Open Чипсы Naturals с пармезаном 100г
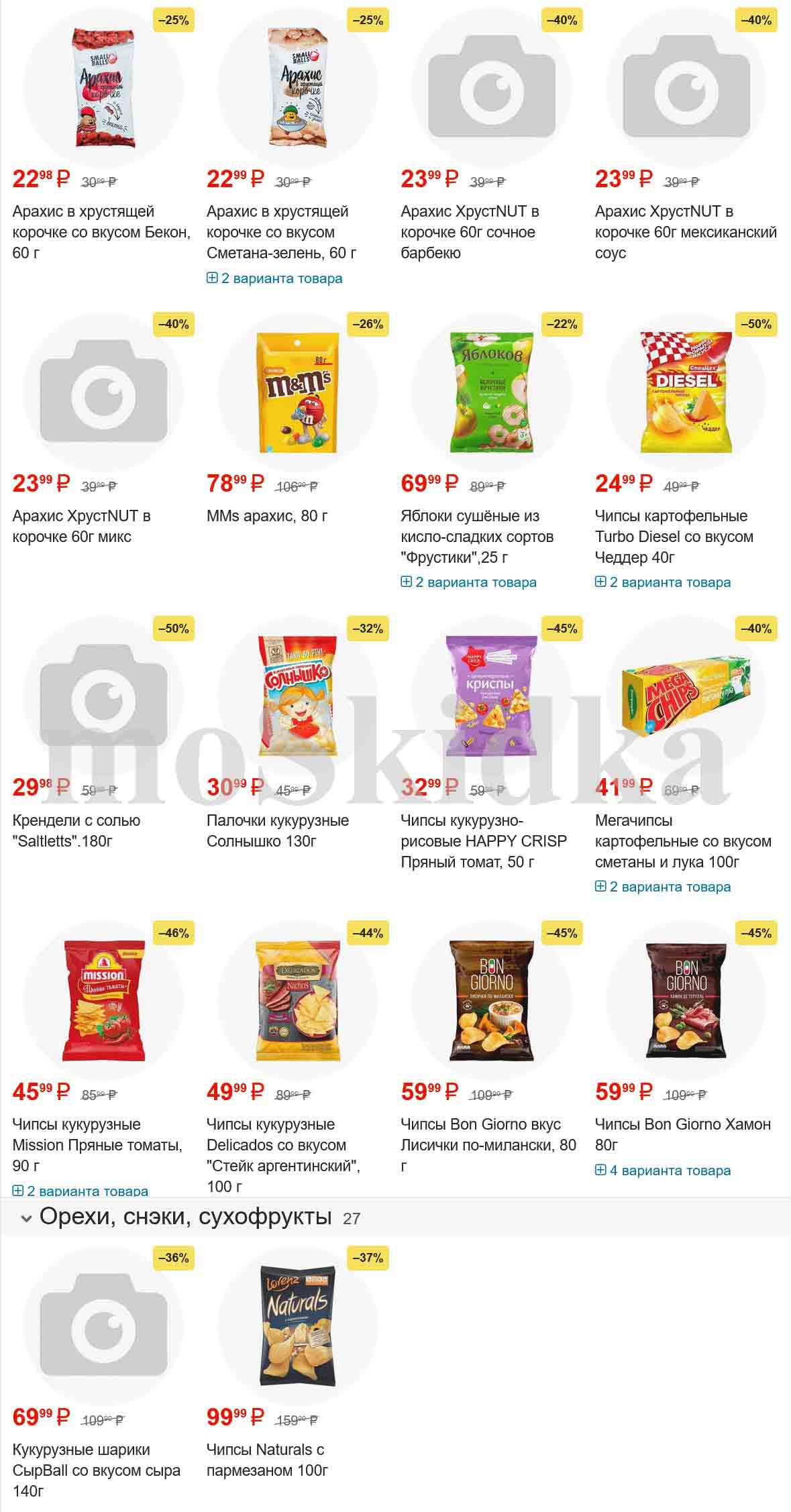The height and width of the screenshot is (1512, 791). click(x=267, y=1460)
